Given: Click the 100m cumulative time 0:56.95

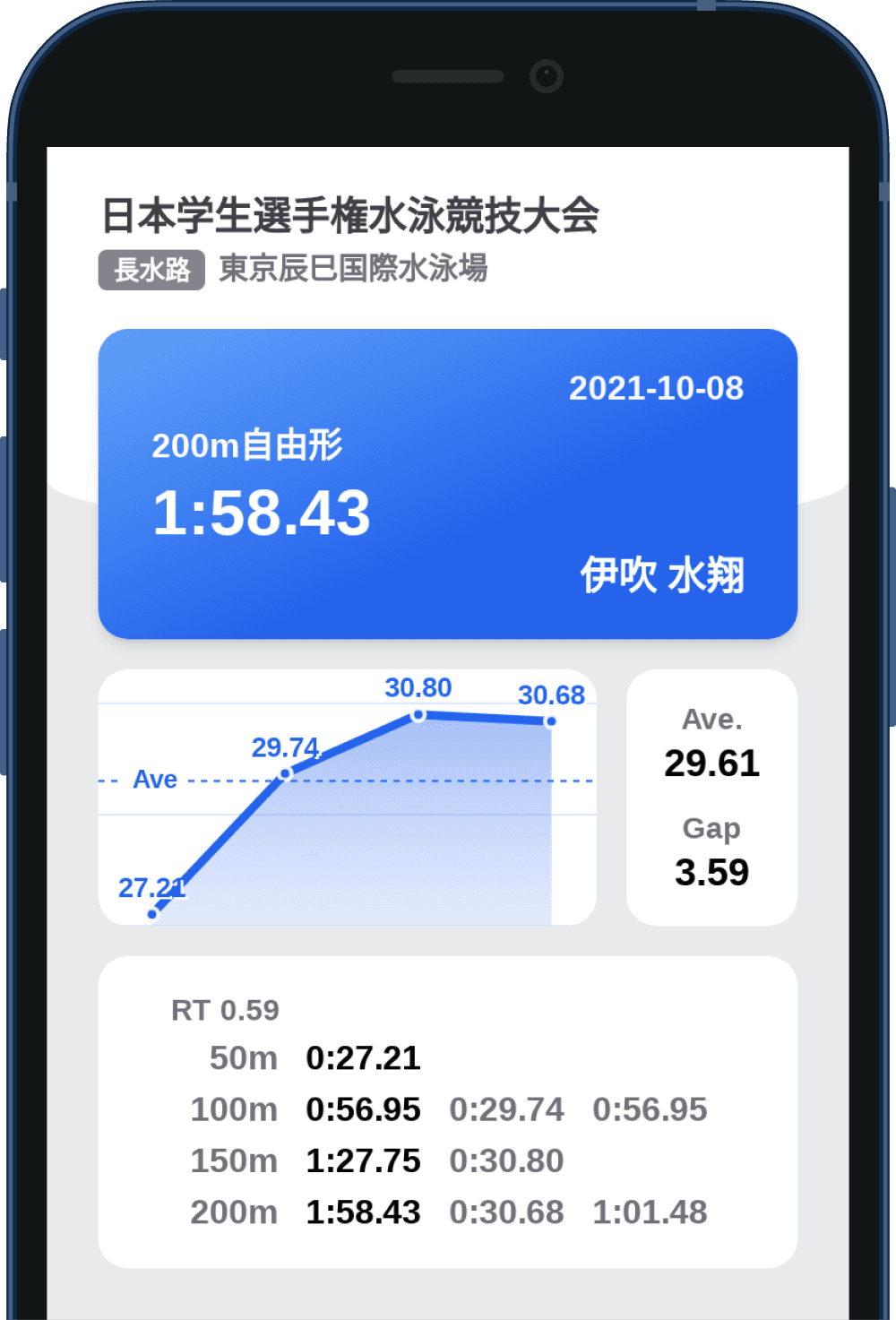Looking at the screenshot, I should click(363, 1109).
